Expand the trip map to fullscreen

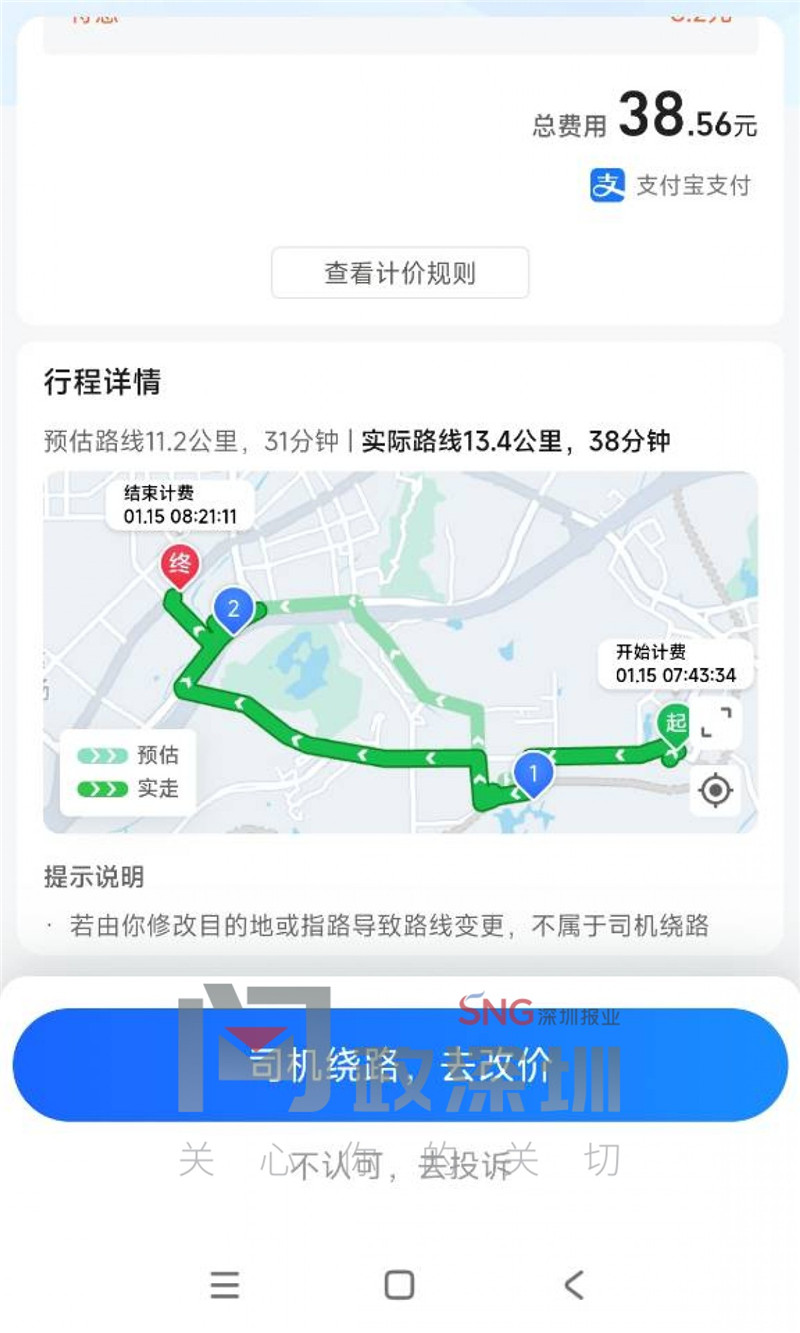tap(715, 722)
